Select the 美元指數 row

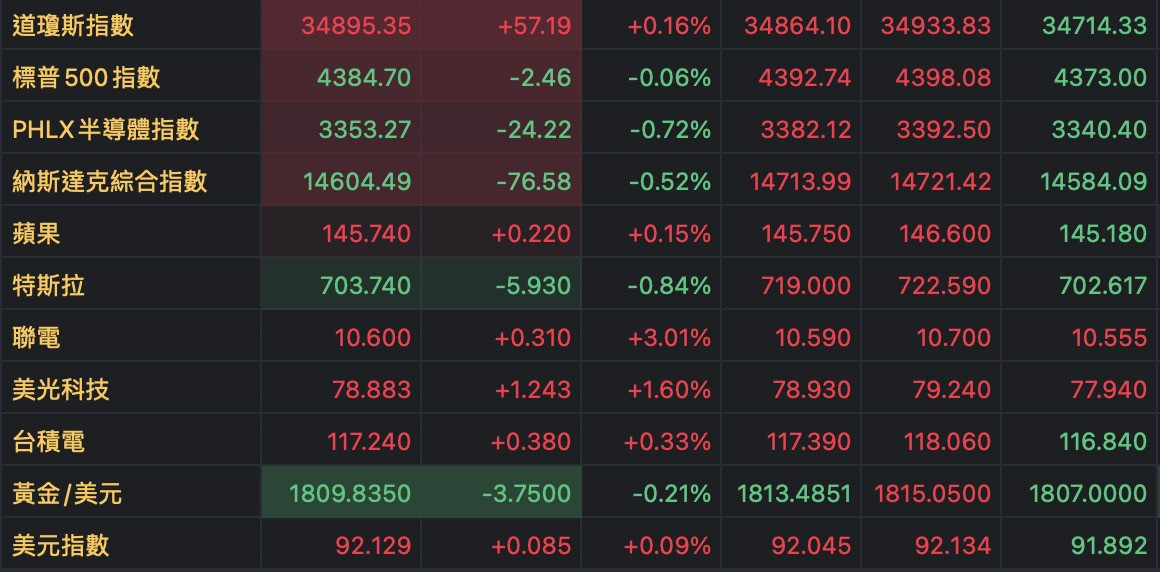61,545
